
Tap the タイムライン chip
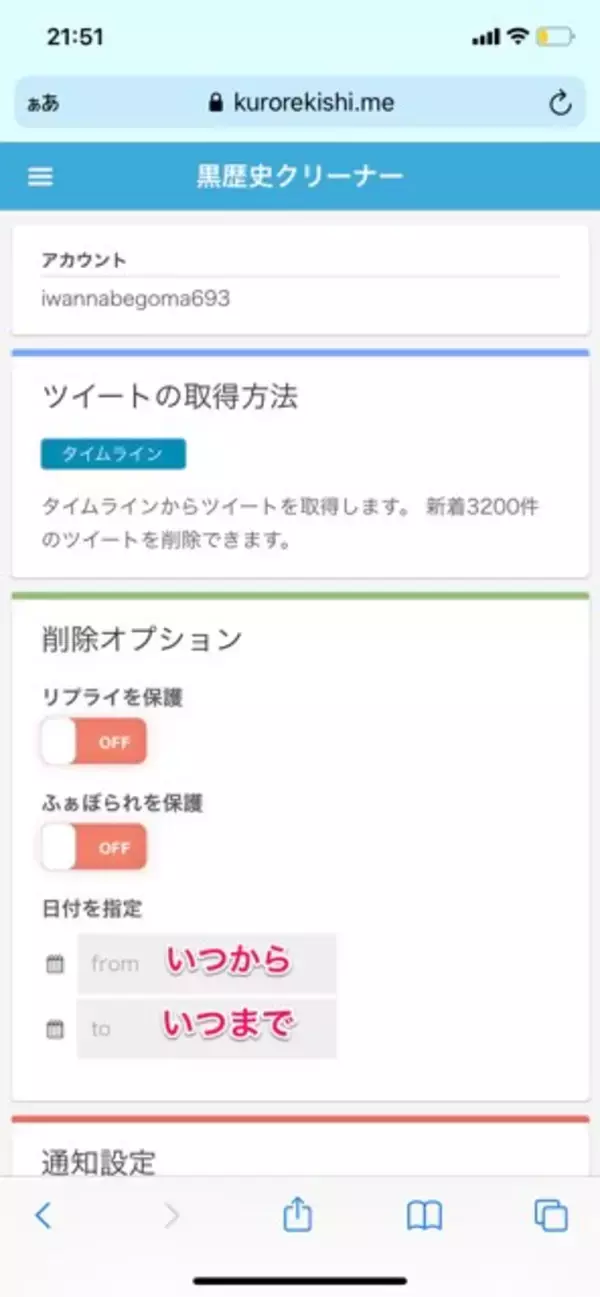(113, 454)
